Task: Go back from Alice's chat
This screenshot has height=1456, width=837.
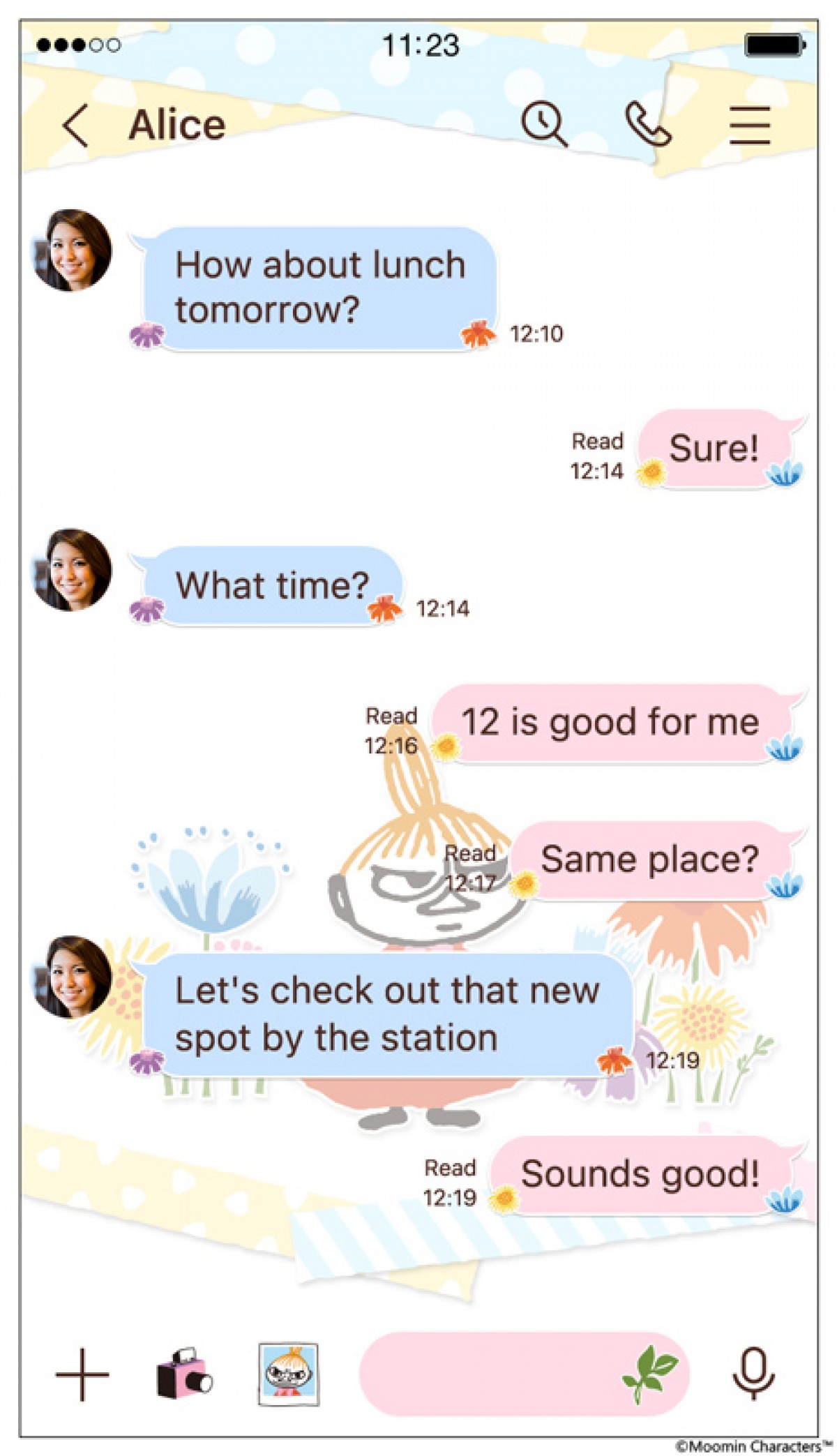Action: (x=76, y=126)
